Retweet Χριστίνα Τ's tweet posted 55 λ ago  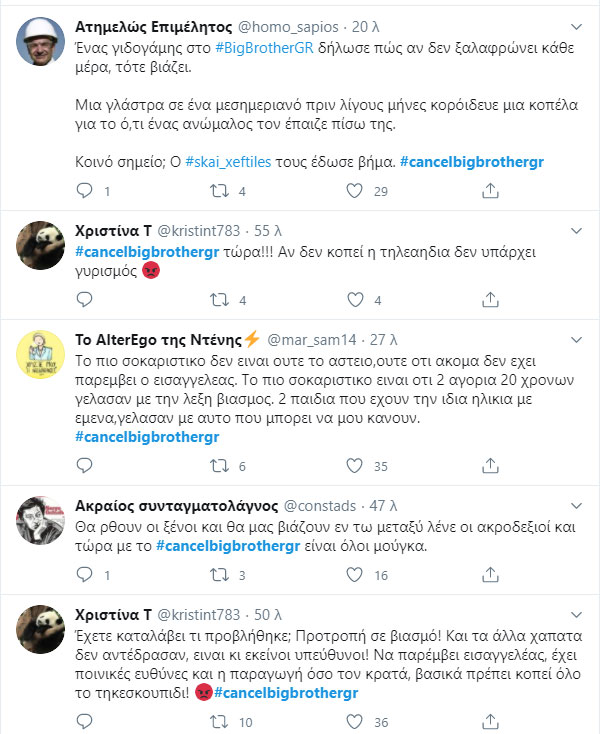coord(217,300)
